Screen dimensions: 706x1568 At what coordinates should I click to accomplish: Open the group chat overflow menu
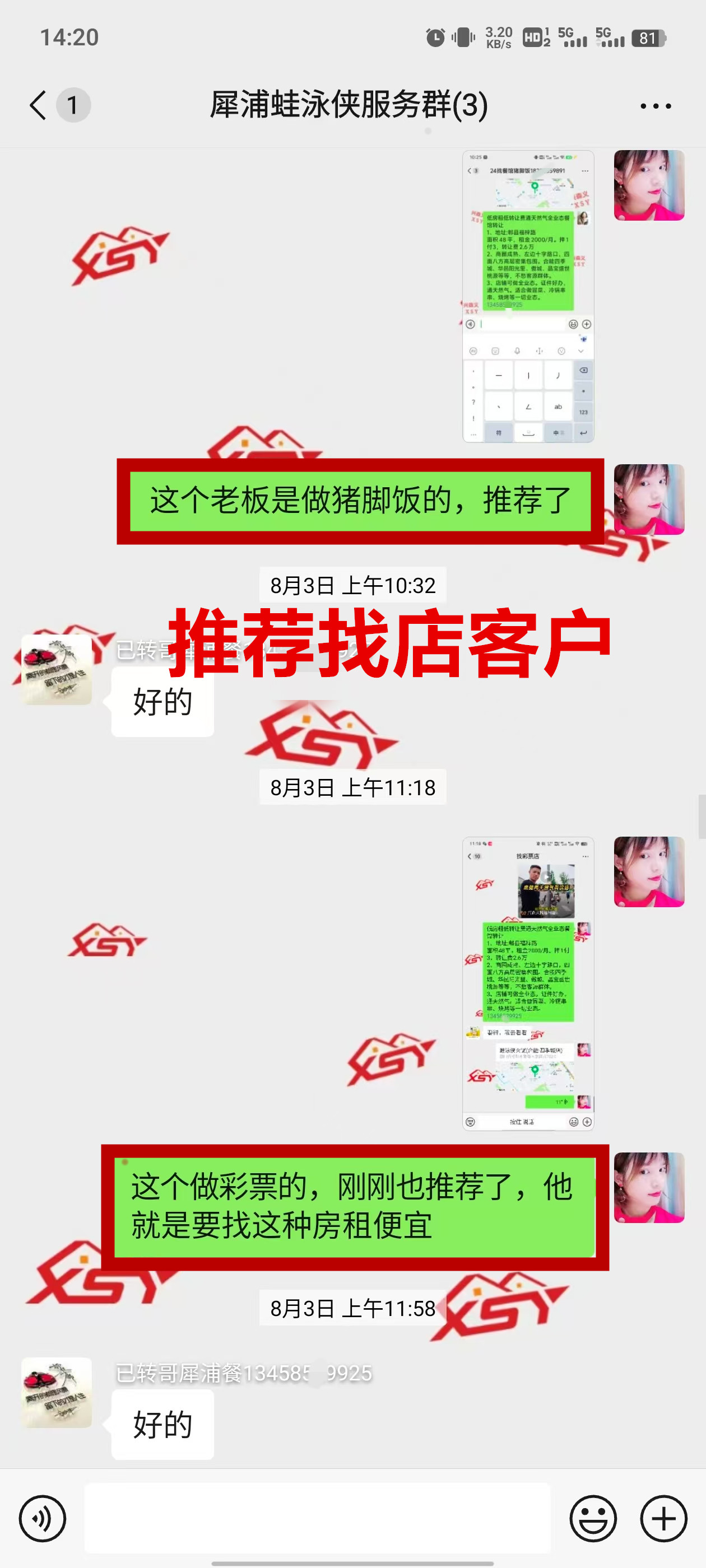coord(656,106)
